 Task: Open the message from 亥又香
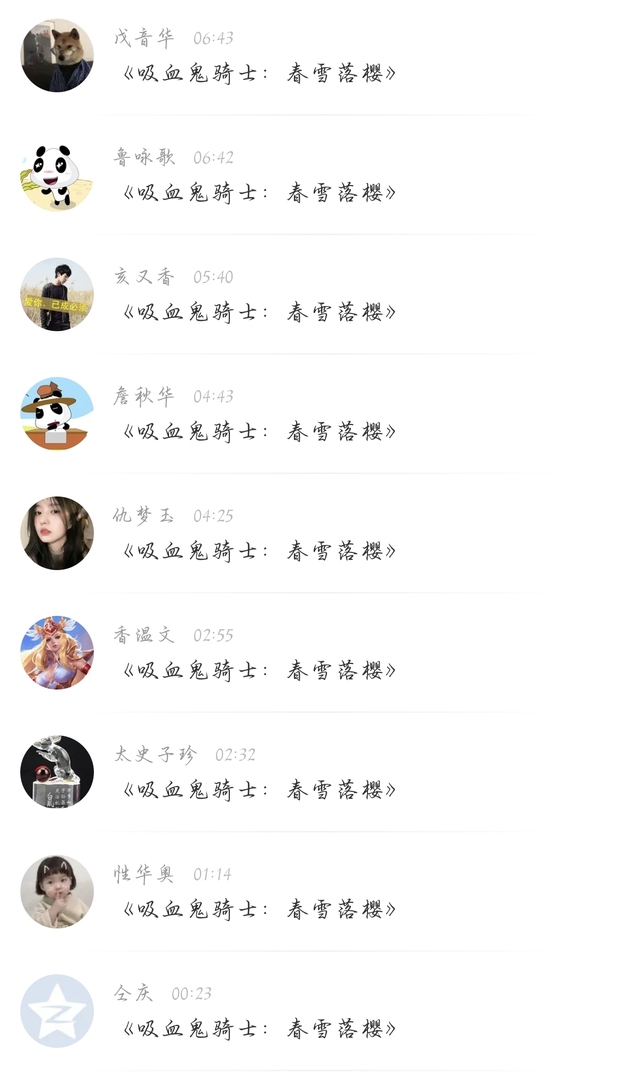(x=320, y=294)
